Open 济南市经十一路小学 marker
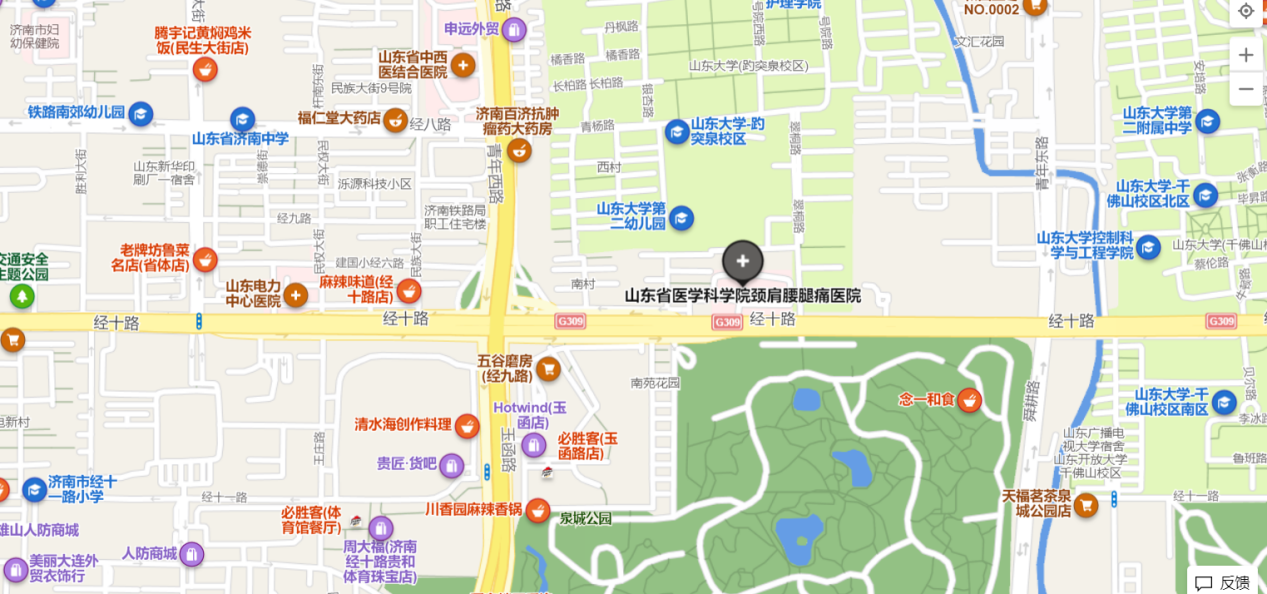This screenshot has width=1267, height=594. pyautogui.click(x=35, y=489)
